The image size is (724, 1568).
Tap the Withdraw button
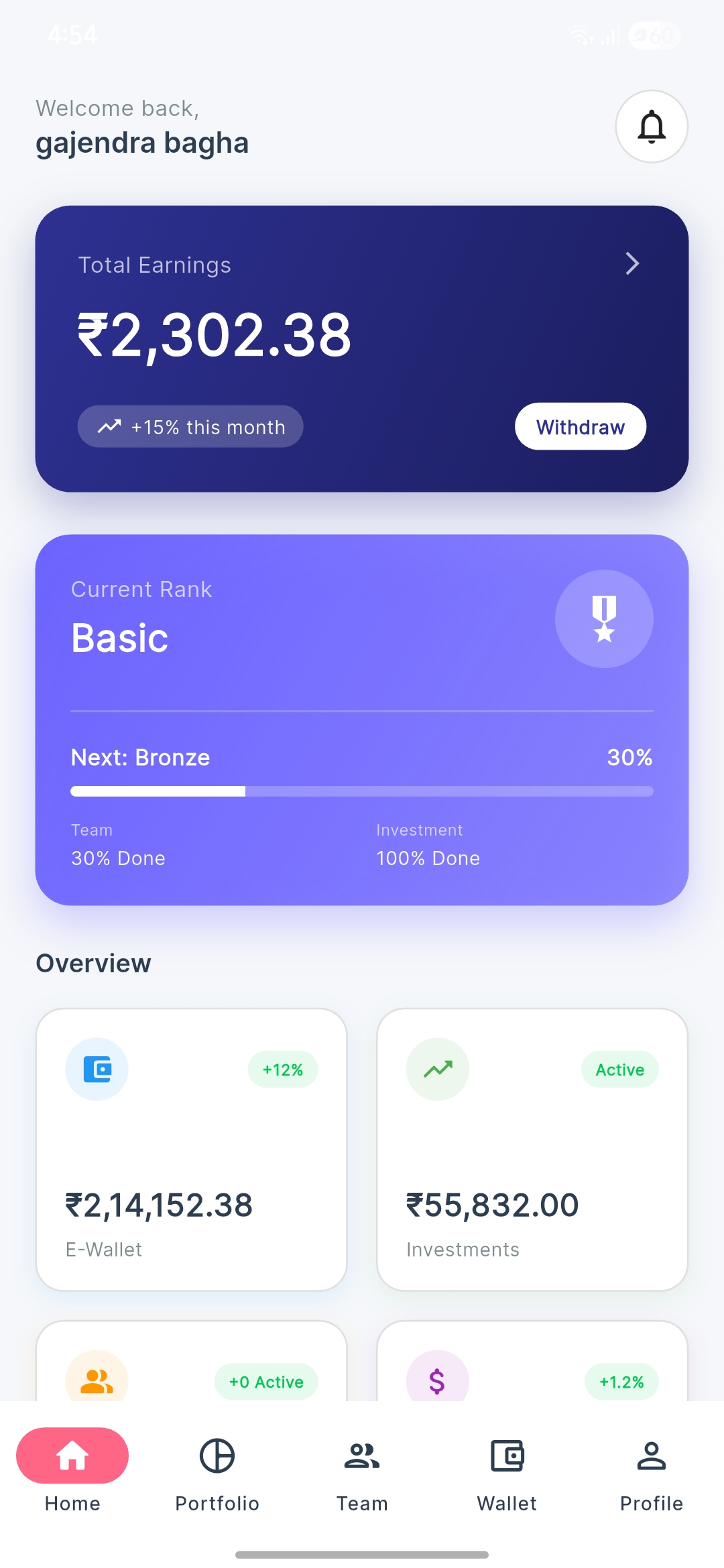click(x=580, y=427)
